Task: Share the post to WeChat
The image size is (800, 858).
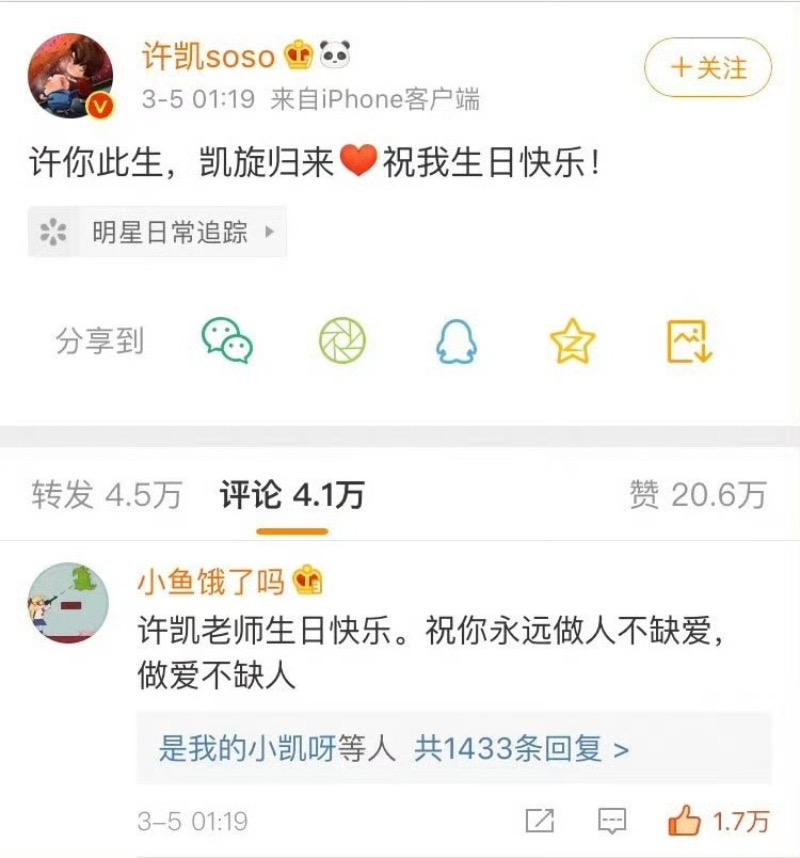Action: (227, 342)
